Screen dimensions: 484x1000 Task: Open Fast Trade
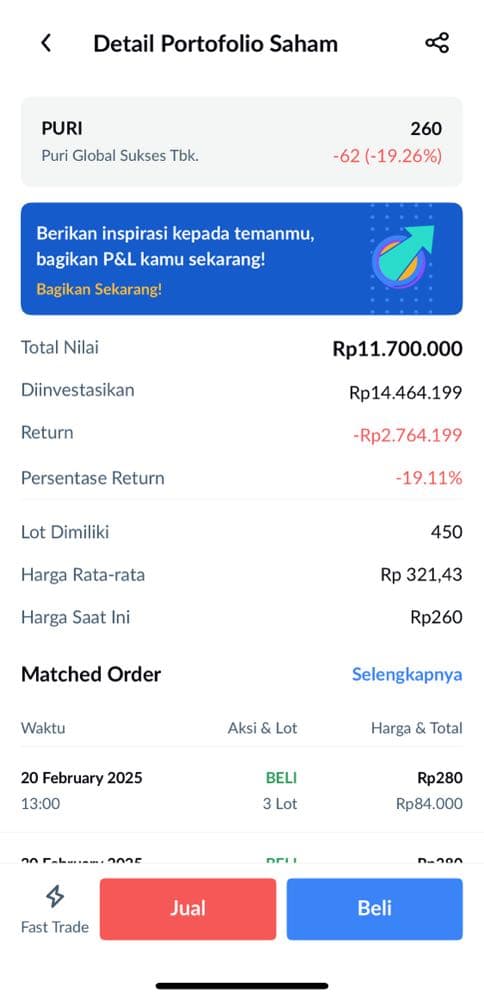point(55,910)
